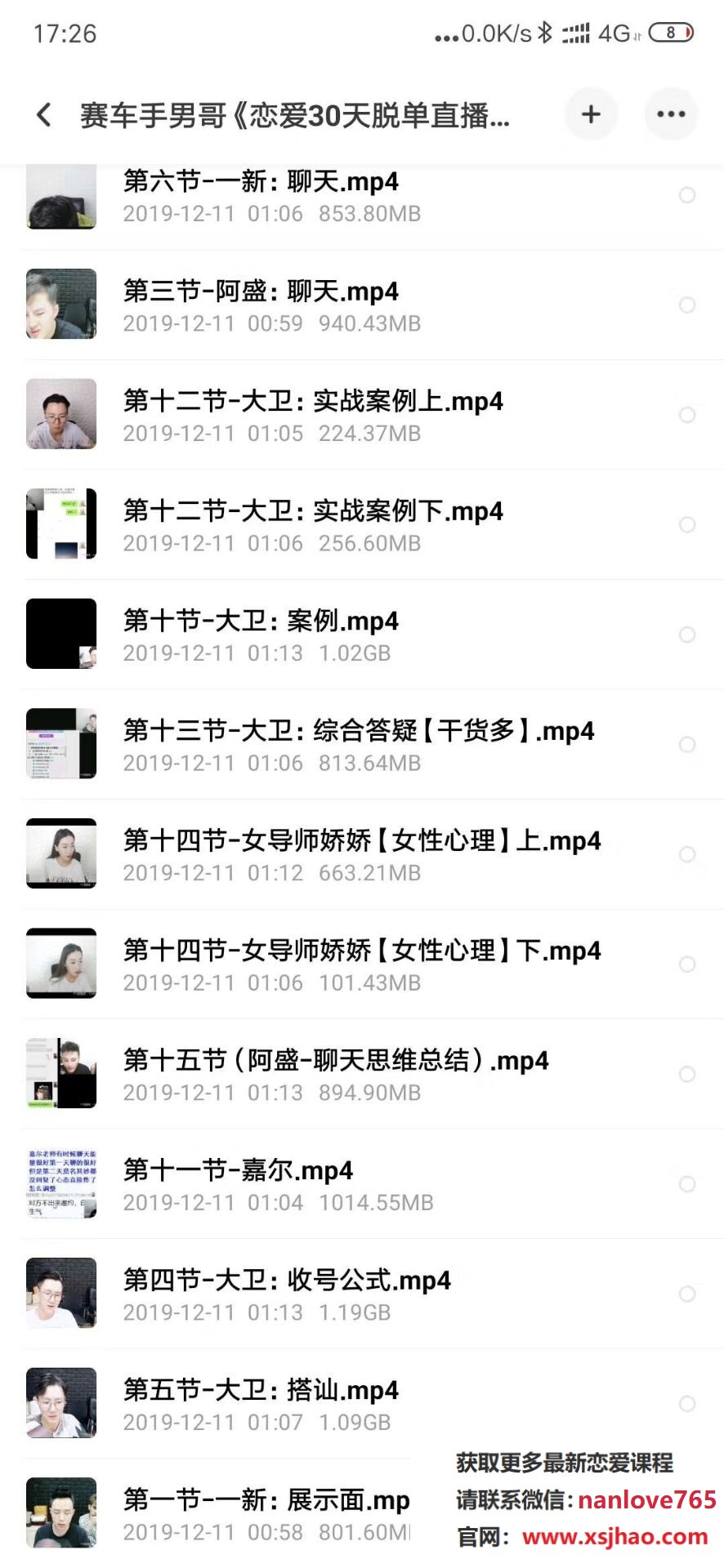Open the 第十节-大卫:案例.mp4 video
724x1568 pixels.
click(x=261, y=635)
